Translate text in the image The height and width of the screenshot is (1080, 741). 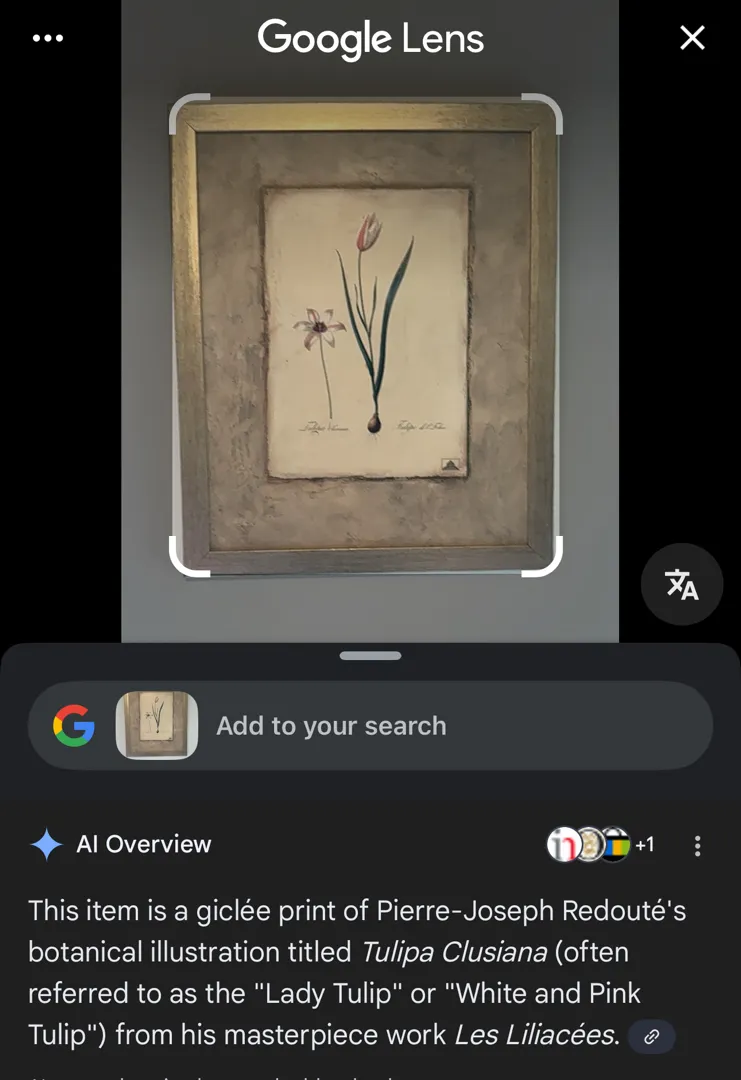(682, 585)
